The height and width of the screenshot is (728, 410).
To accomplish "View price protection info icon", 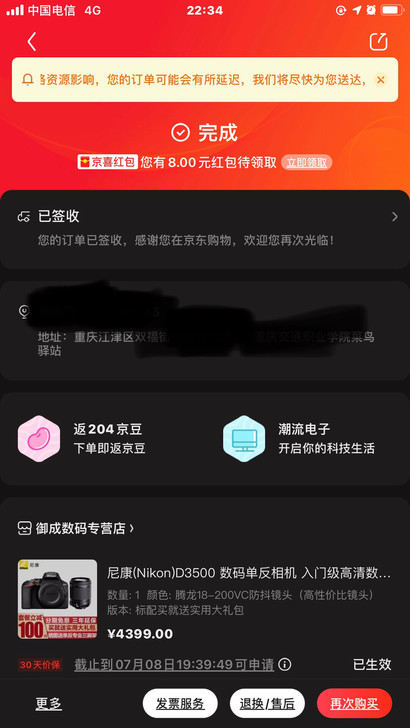I will click(285, 664).
